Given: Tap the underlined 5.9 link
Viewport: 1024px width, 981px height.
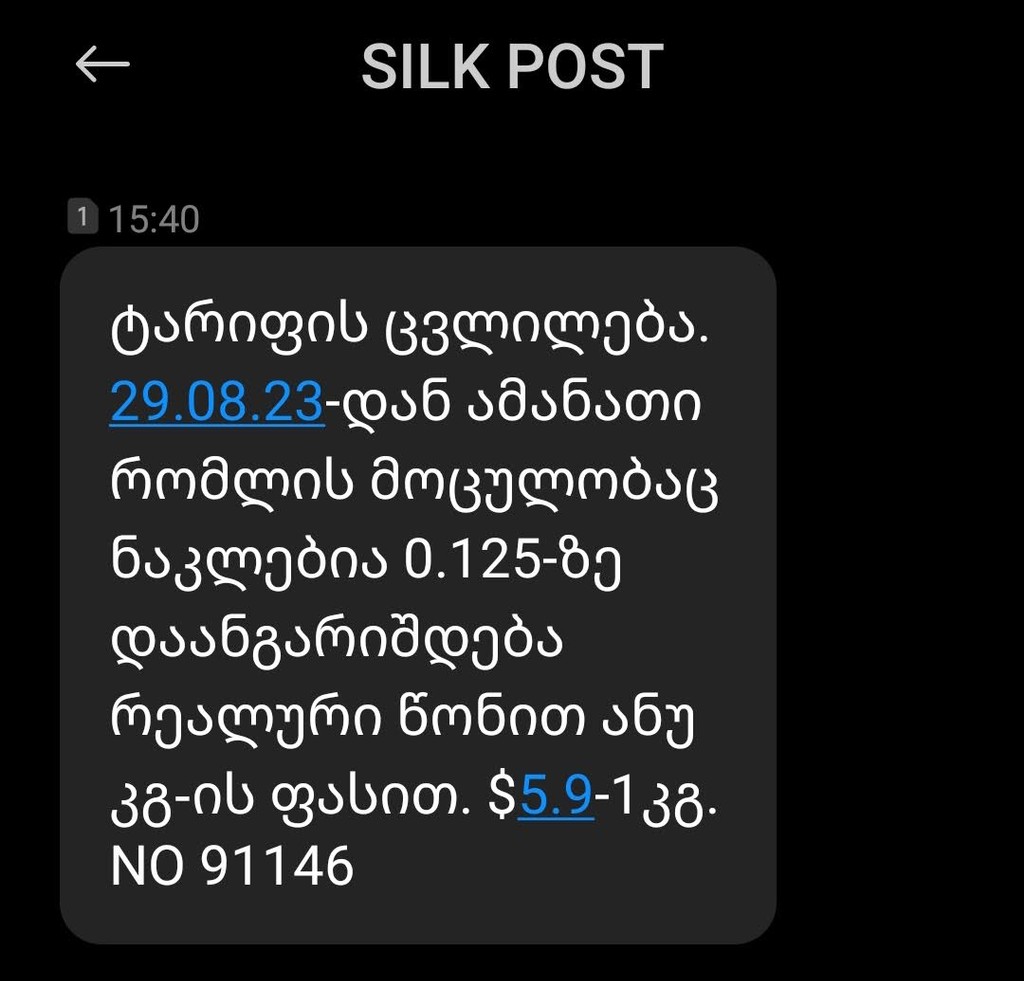Looking at the screenshot, I should click(x=555, y=798).
